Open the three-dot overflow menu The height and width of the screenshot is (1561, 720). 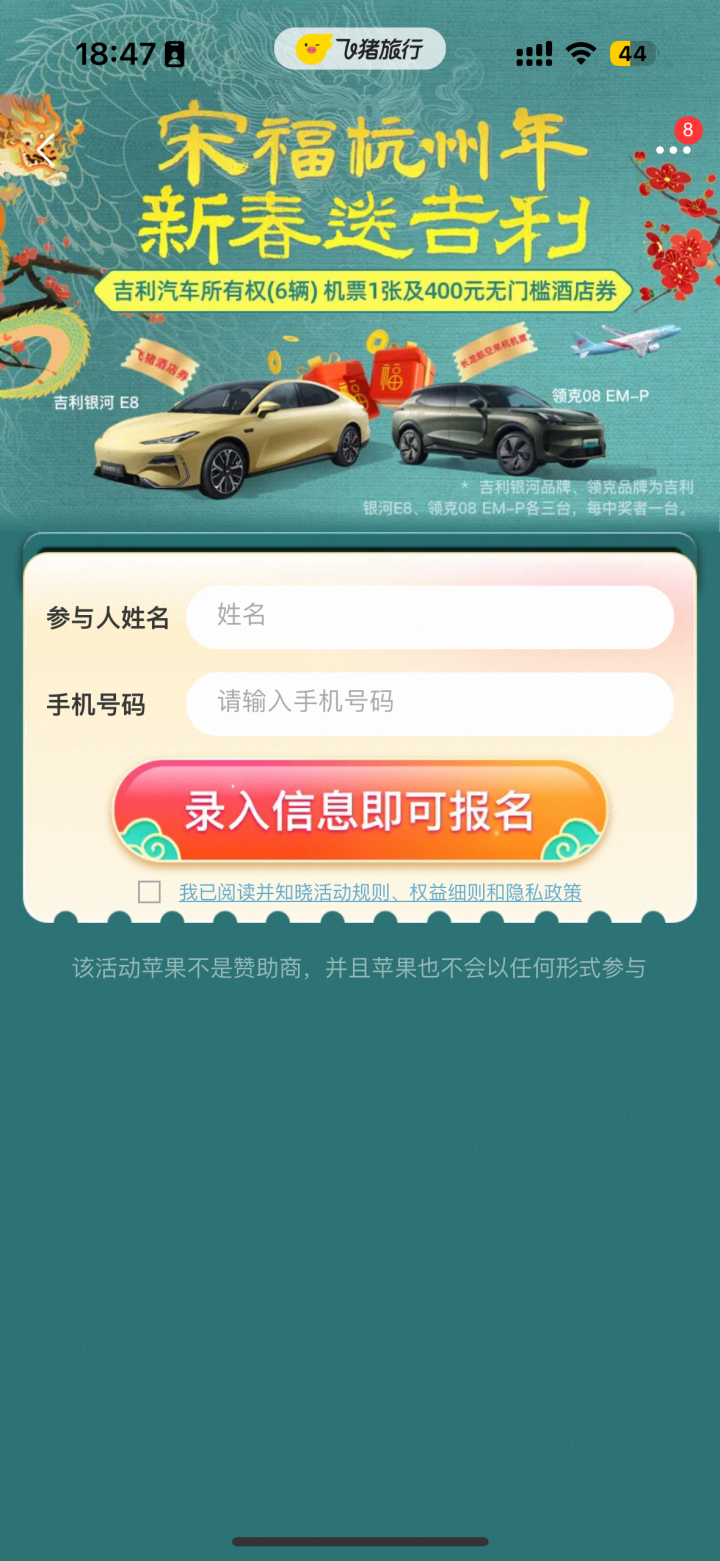[673, 150]
